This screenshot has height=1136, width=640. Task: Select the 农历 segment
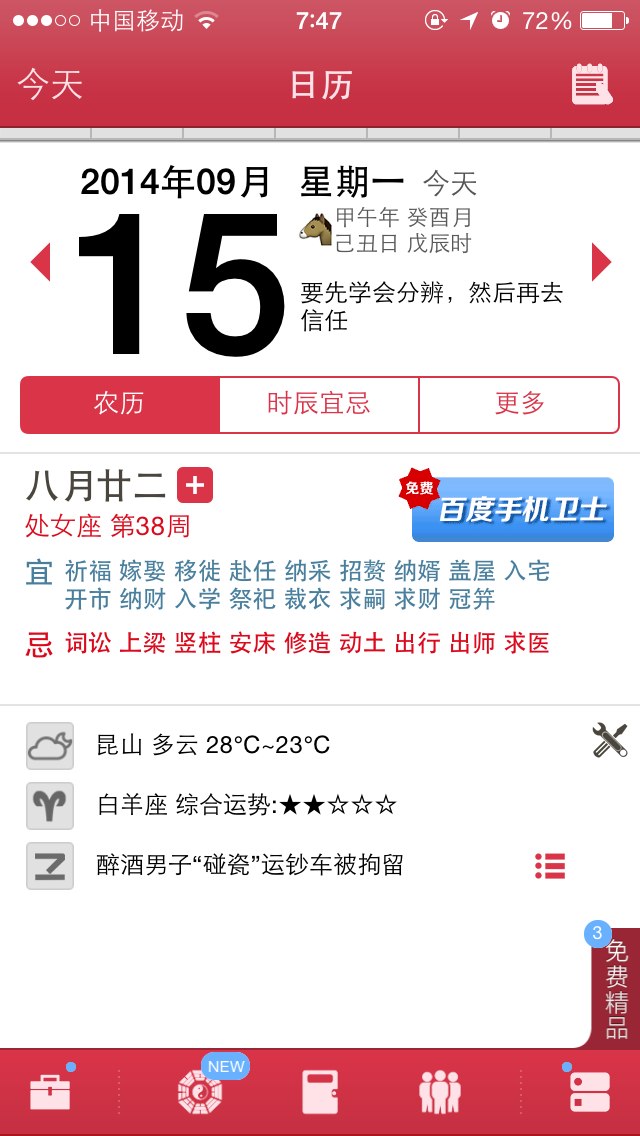[120, 404]
